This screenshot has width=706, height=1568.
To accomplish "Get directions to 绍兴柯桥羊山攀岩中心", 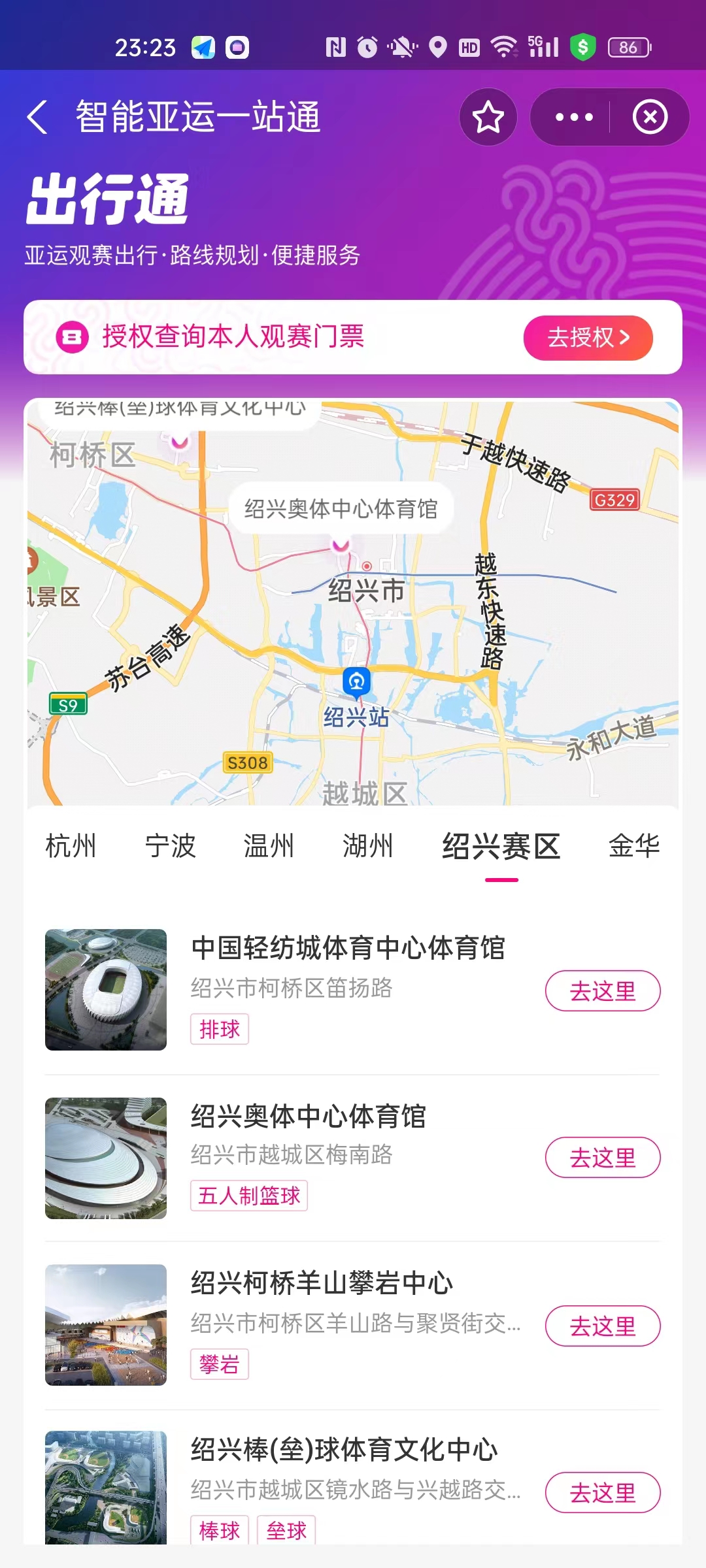I will 602,1326.
